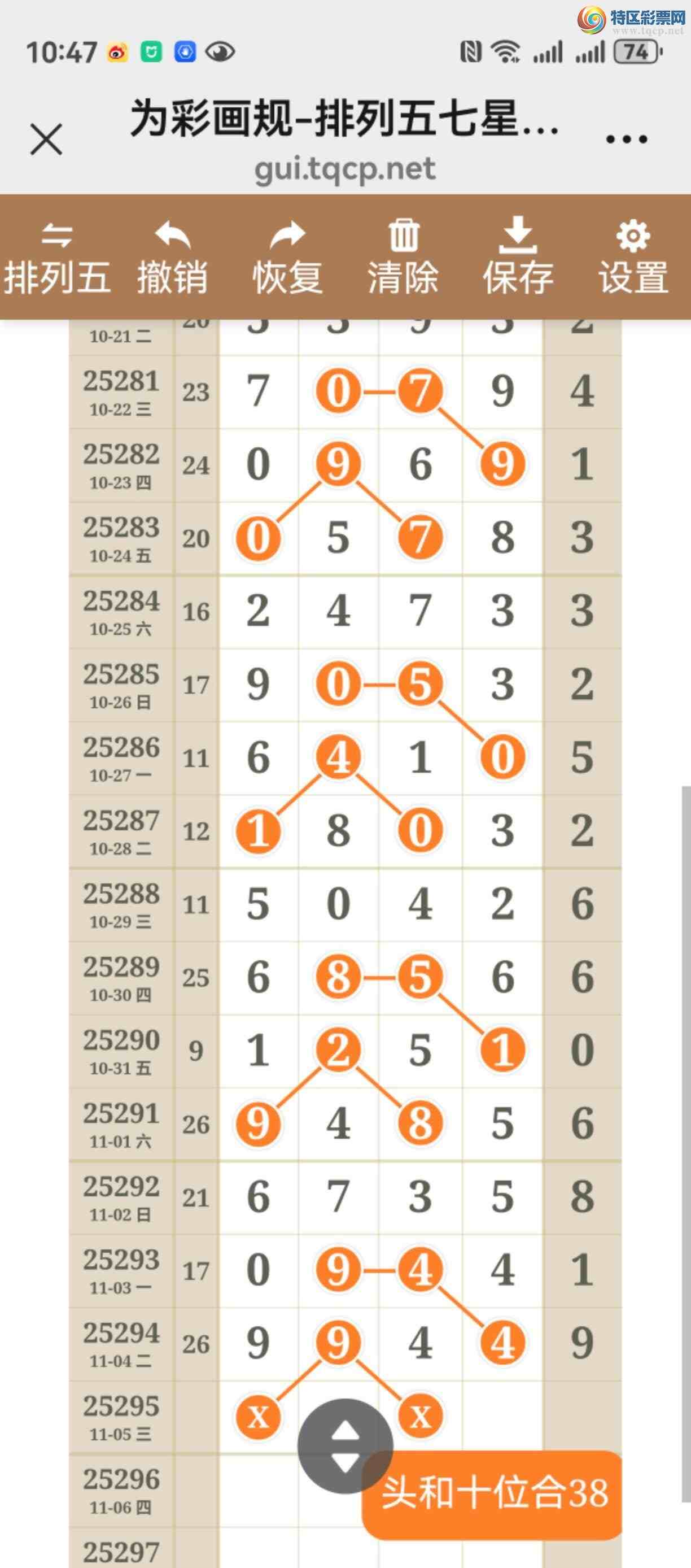
Task: Clear all drawings using 清除
Action: [403, 258]
